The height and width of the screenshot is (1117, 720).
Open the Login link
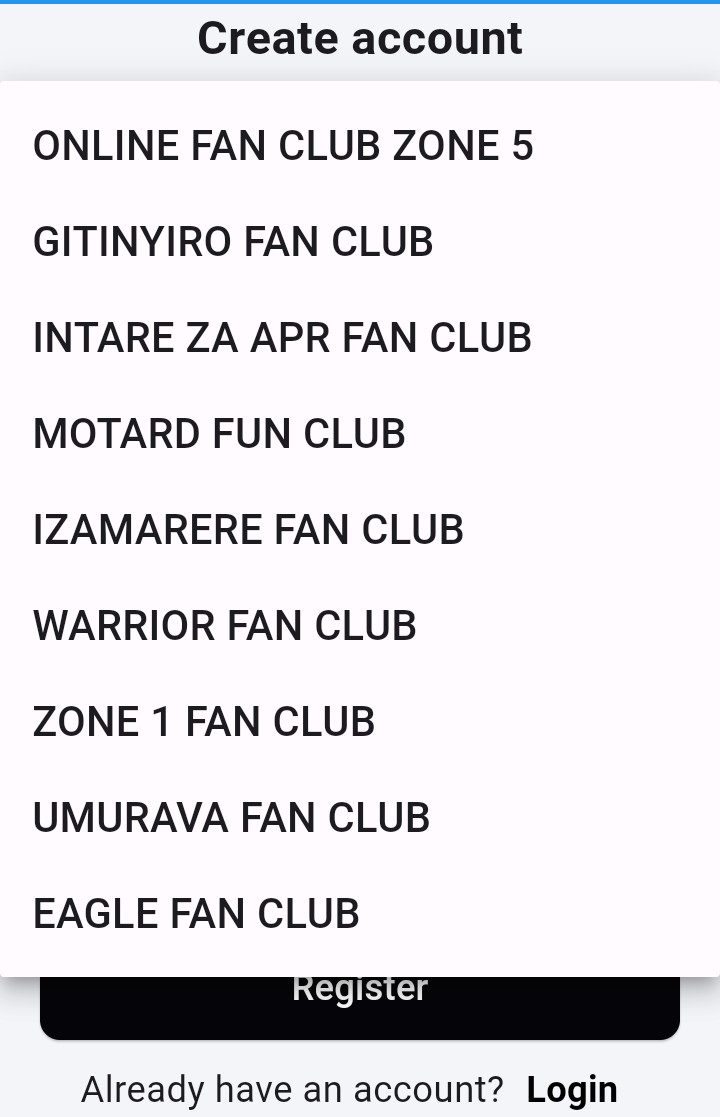[571, 1089]
